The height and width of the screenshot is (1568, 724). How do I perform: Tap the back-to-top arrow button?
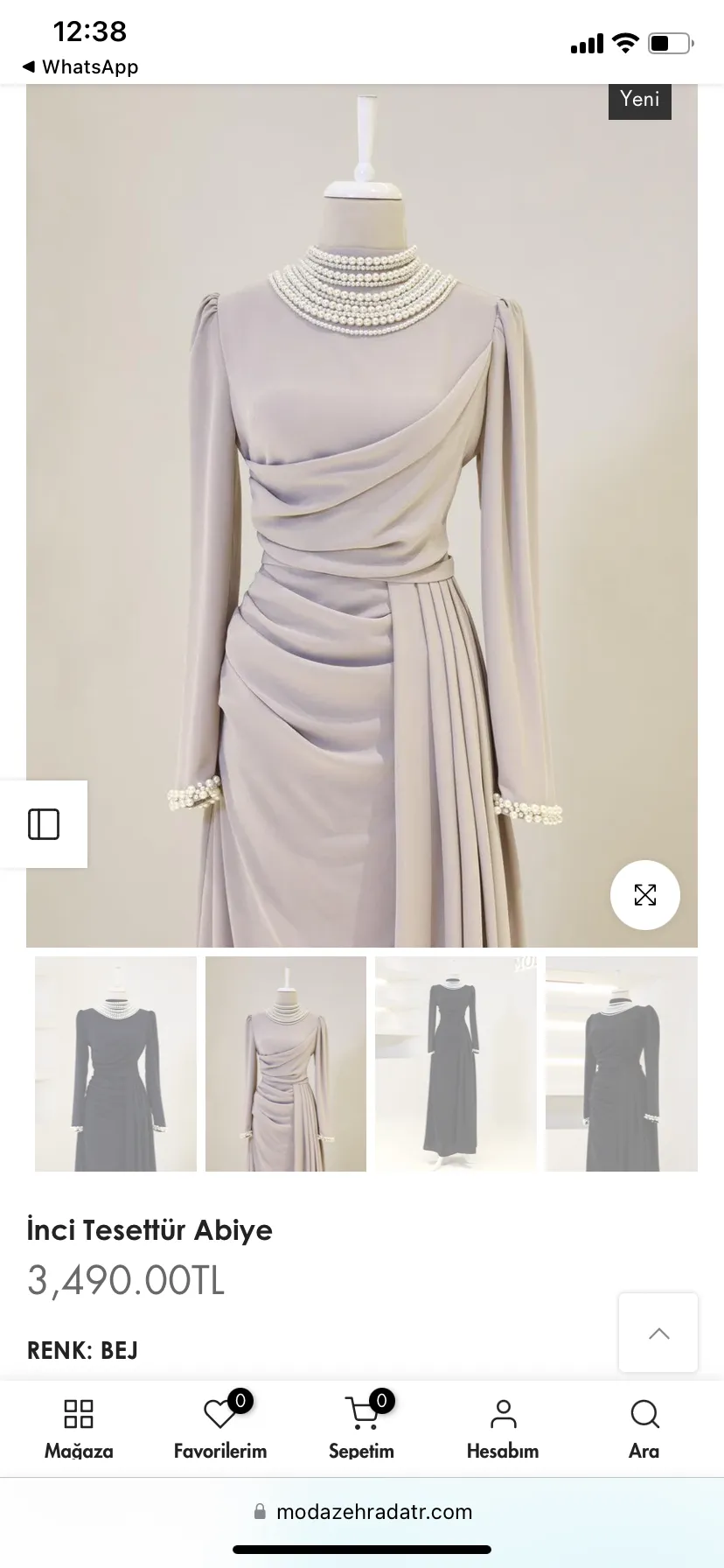coord(658,1333)
